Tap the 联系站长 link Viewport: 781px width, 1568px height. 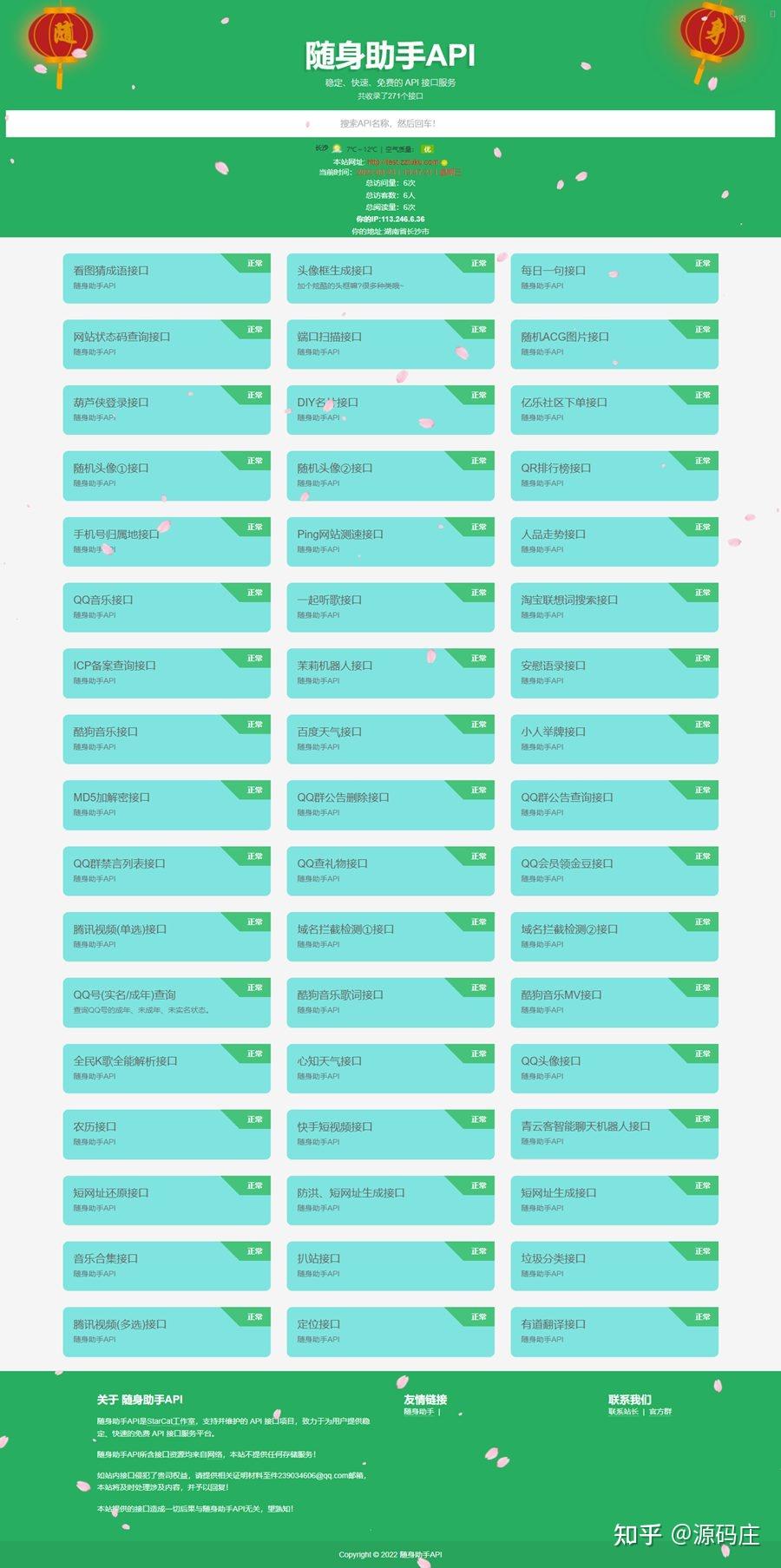[623, 1412]
